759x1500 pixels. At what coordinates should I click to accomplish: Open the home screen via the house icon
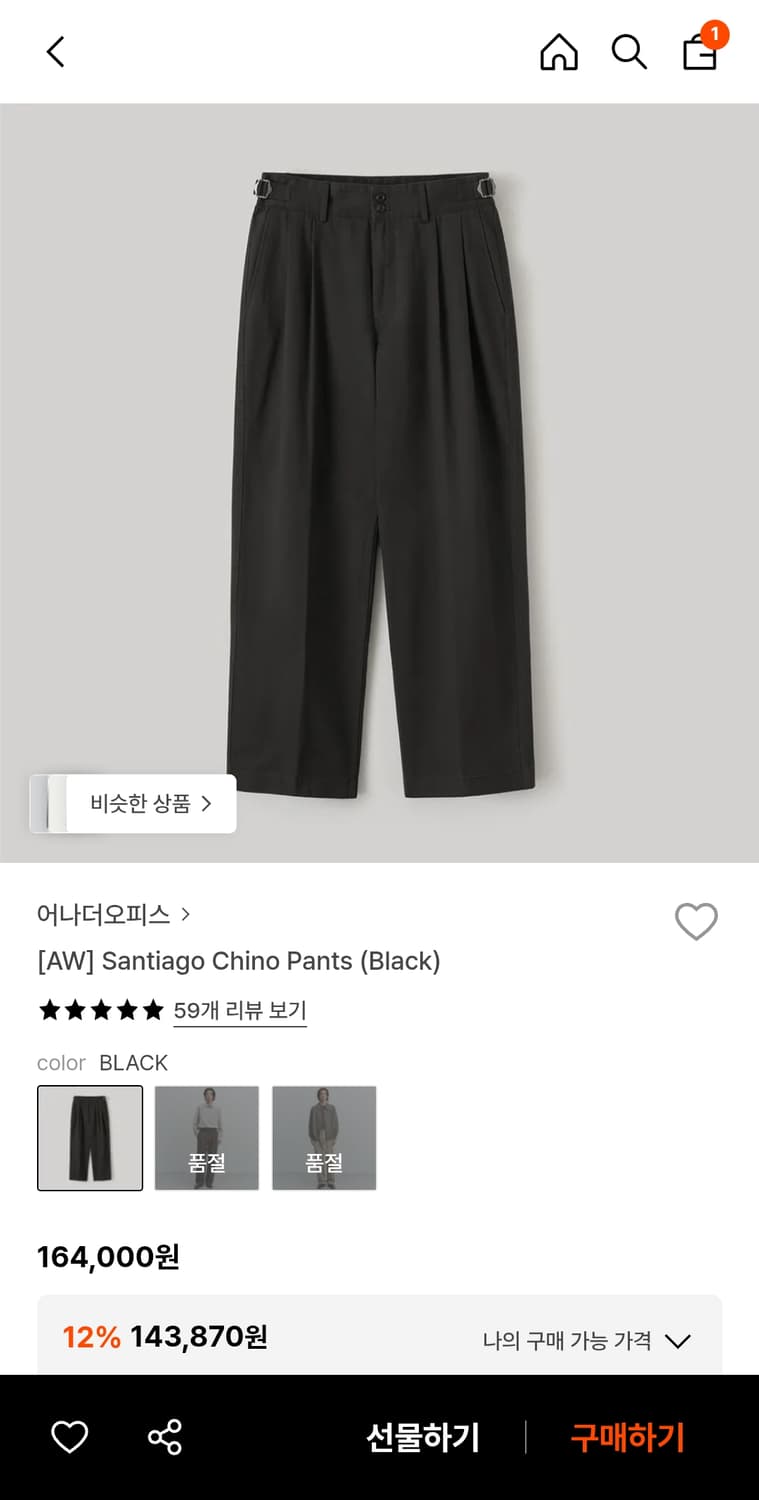(x=558, y=52)
